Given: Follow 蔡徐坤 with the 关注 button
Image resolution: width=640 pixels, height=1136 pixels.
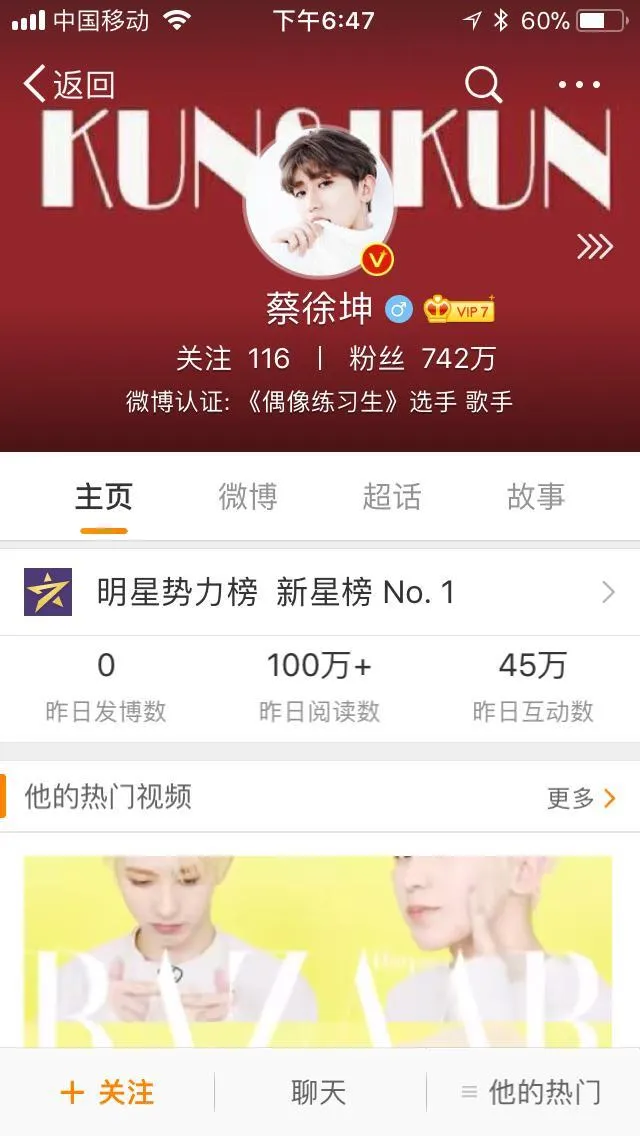Looking at the screenshot, I should [x=107, y=1092].
